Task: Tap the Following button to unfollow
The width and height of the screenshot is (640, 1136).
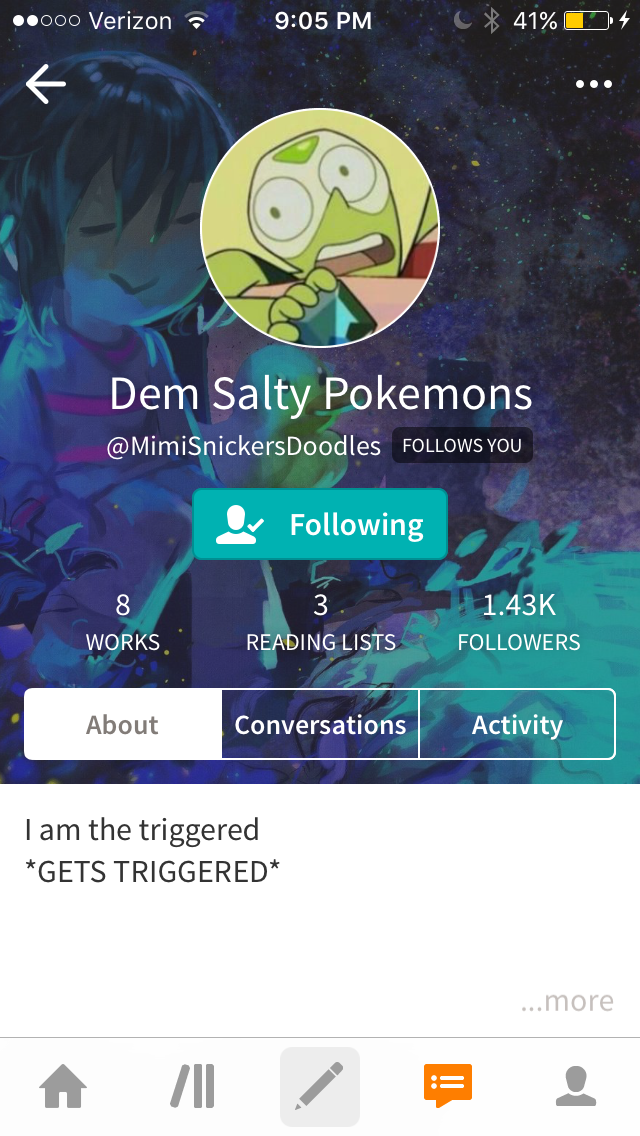Action: 320,524
